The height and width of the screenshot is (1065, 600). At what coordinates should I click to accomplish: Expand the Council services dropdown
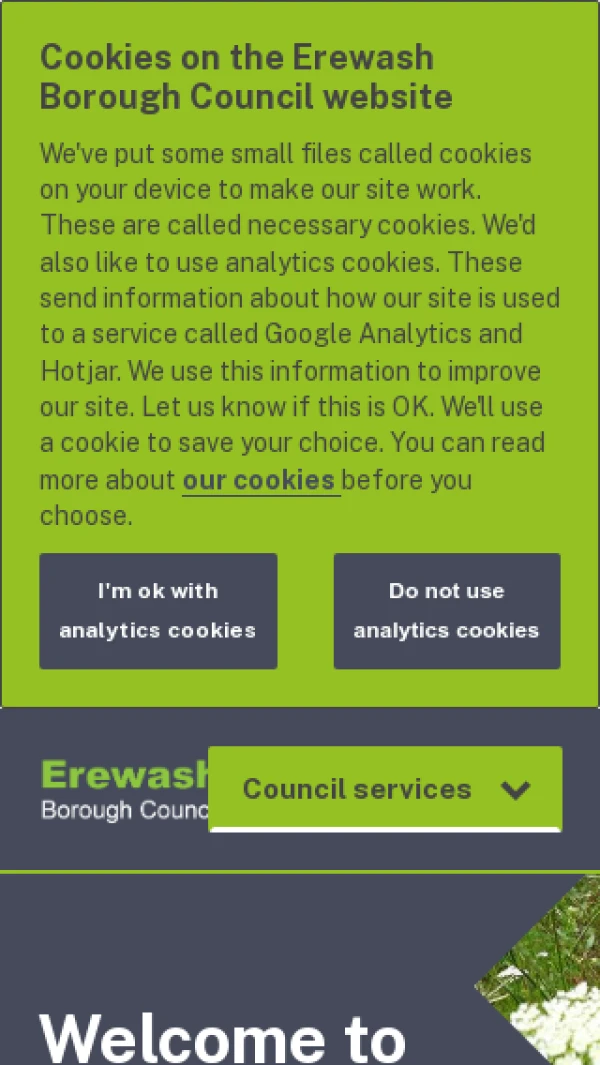(x=385, y=789)
